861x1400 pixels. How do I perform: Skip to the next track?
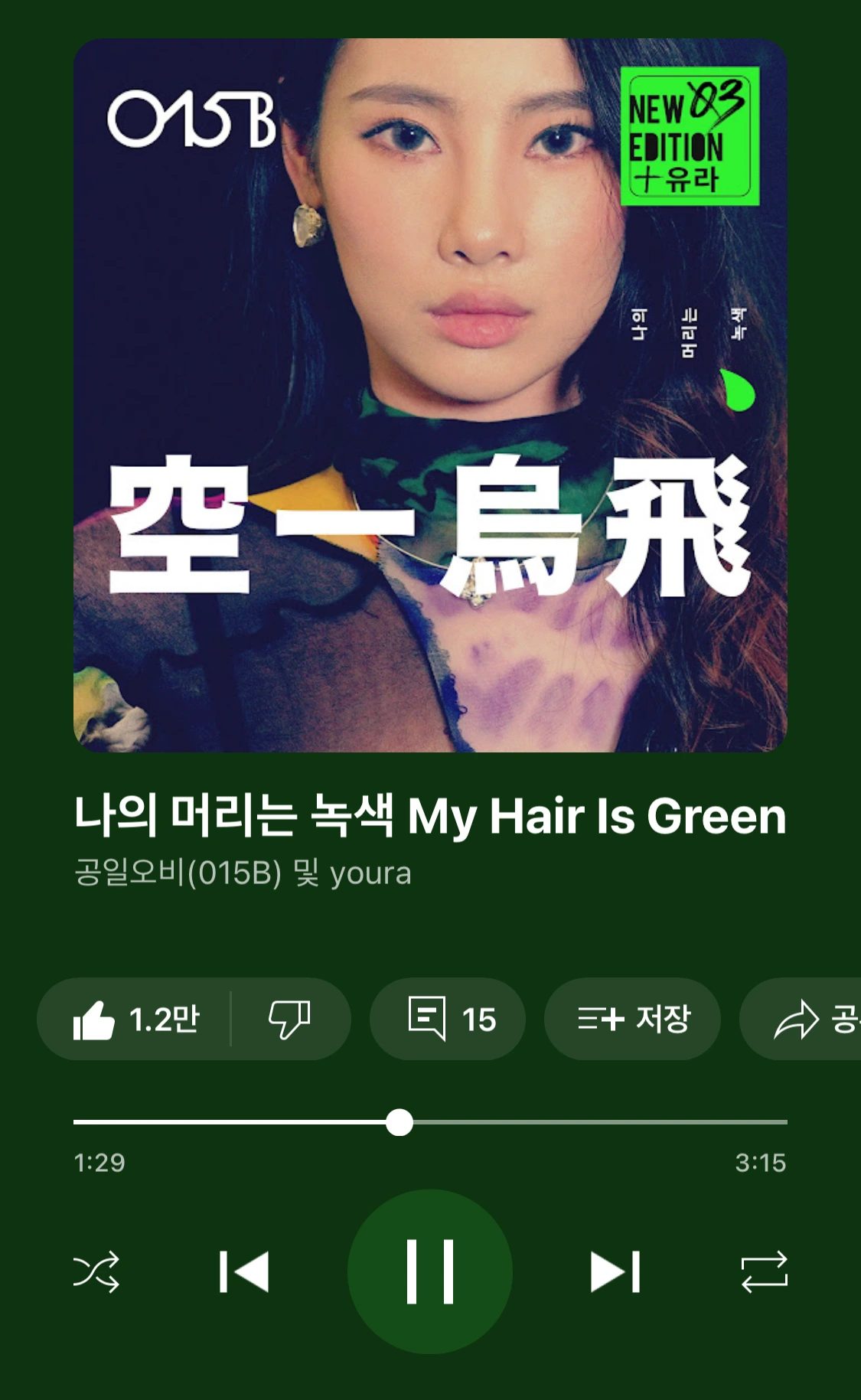pos(615,1272)
